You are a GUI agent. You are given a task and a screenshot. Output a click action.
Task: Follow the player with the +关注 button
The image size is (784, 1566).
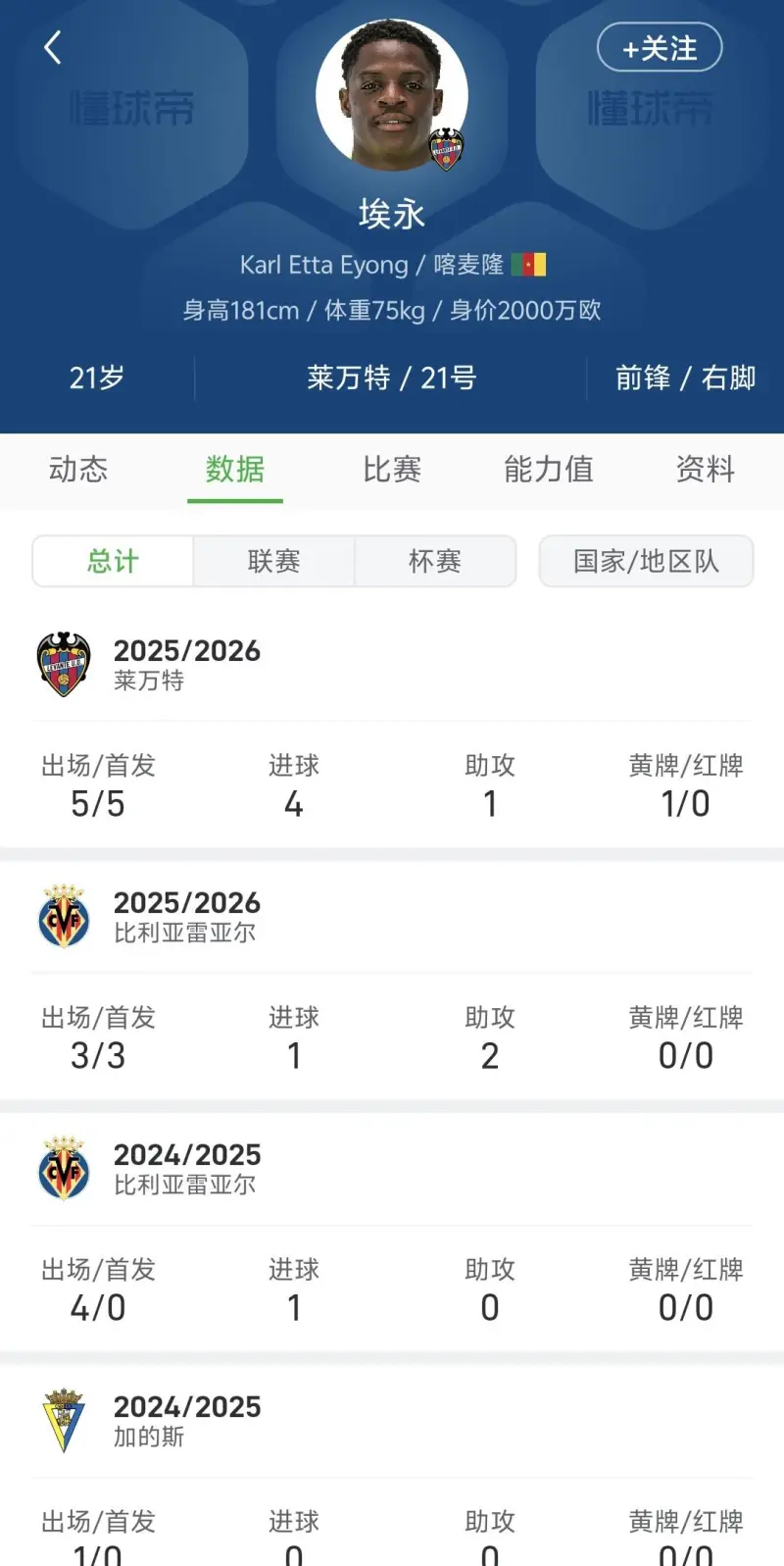tap(660, 48)
